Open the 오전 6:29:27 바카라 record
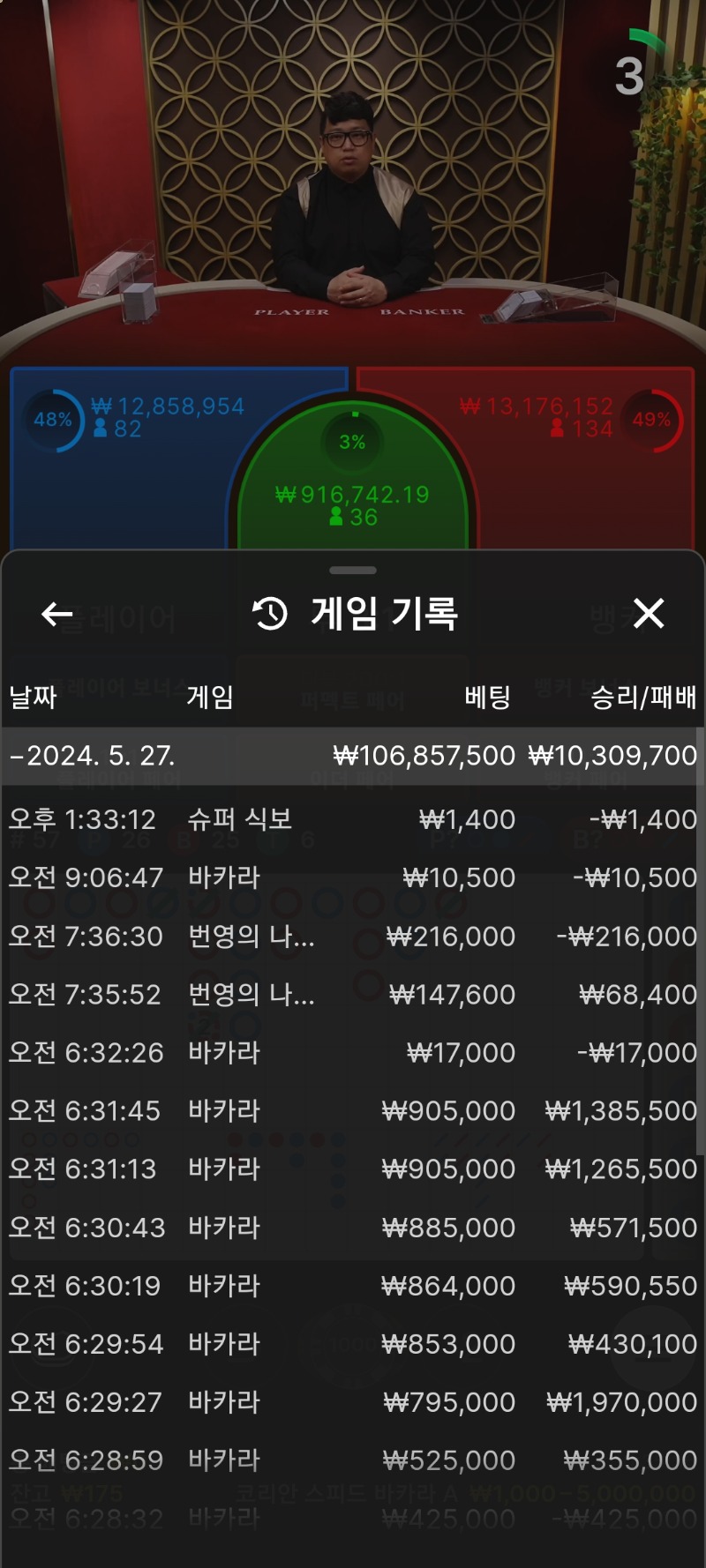Image resolution: width=706 pixels, height=1568 pixels. 353,1401
